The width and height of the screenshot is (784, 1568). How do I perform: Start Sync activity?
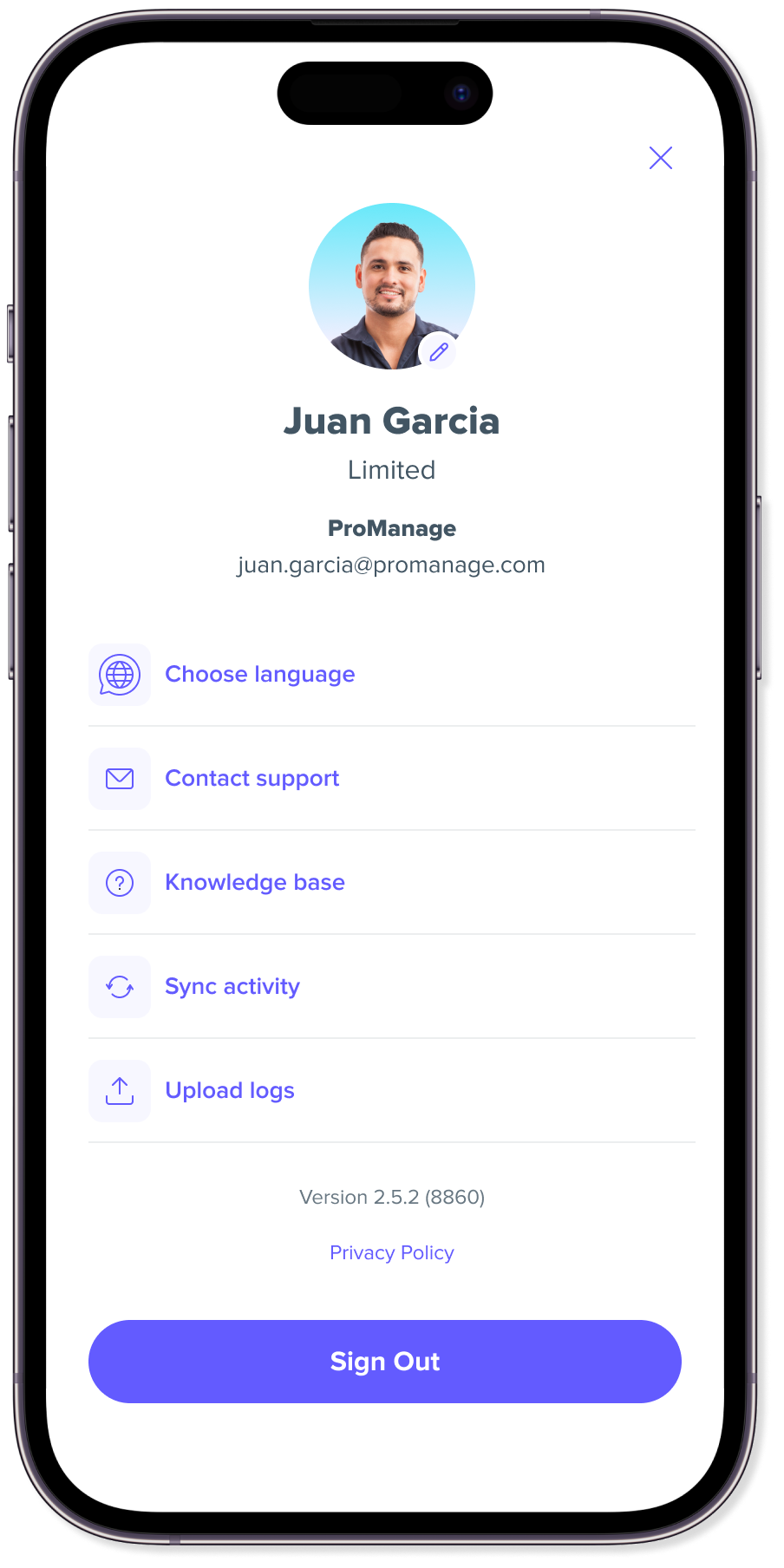[x=232, y=987]
